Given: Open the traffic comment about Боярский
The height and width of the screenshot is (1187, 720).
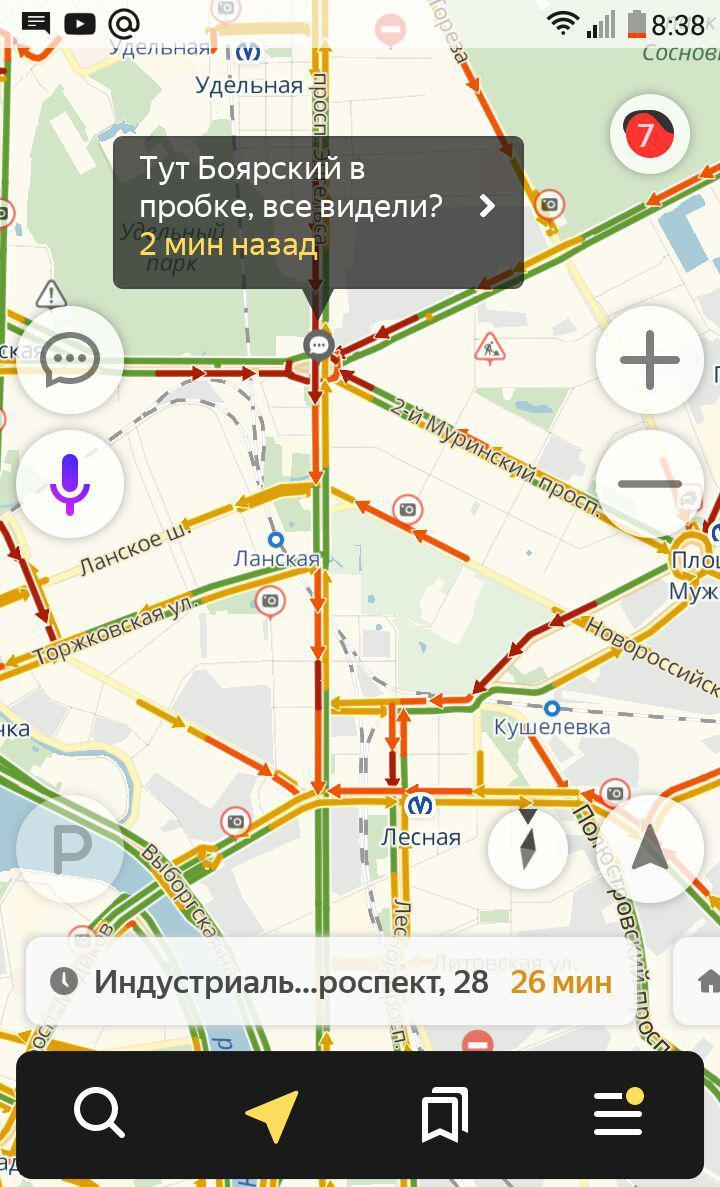Looking at the screenshot, I should (318, 212).
